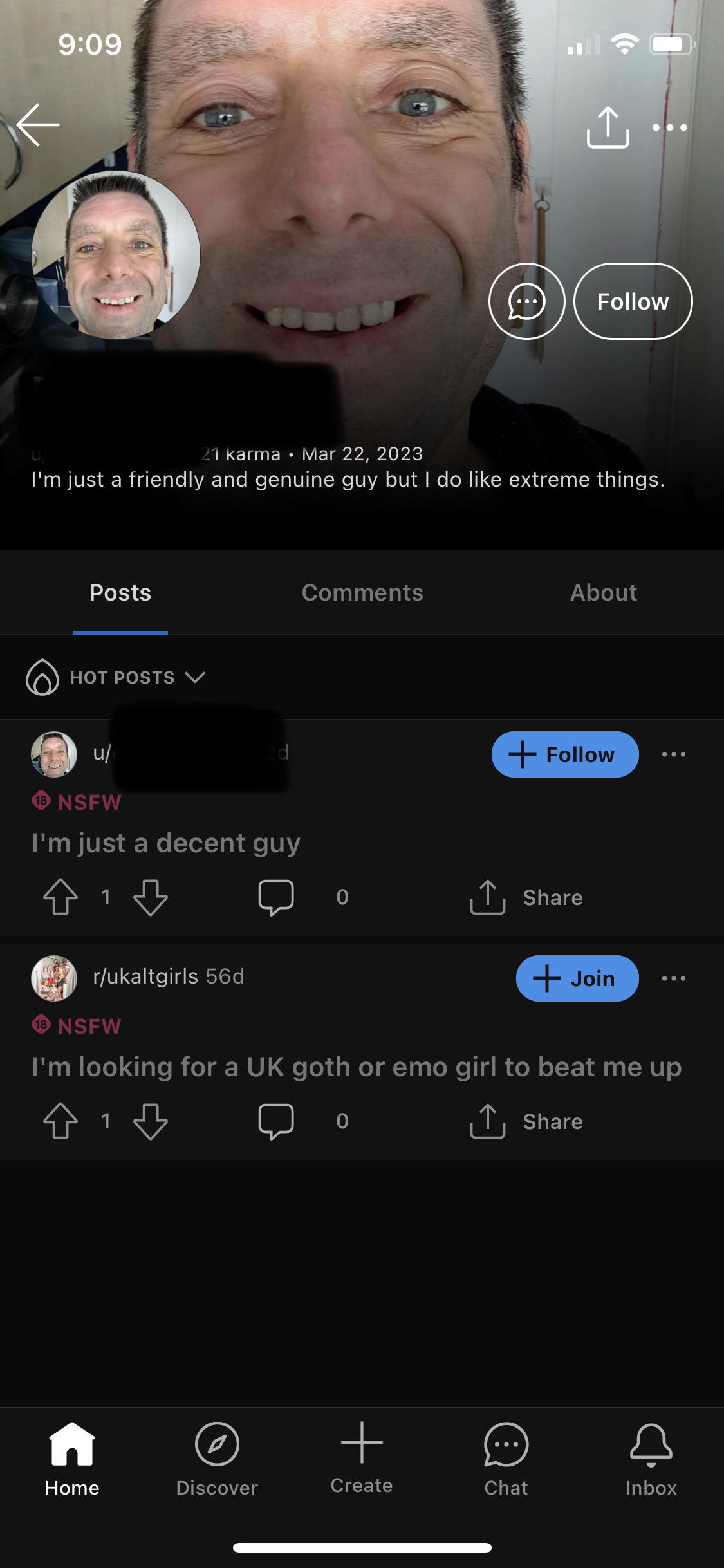The width and height of the screenshot is (724, 1568).
Task: Start a chat with this user
Action: (526, 301)
